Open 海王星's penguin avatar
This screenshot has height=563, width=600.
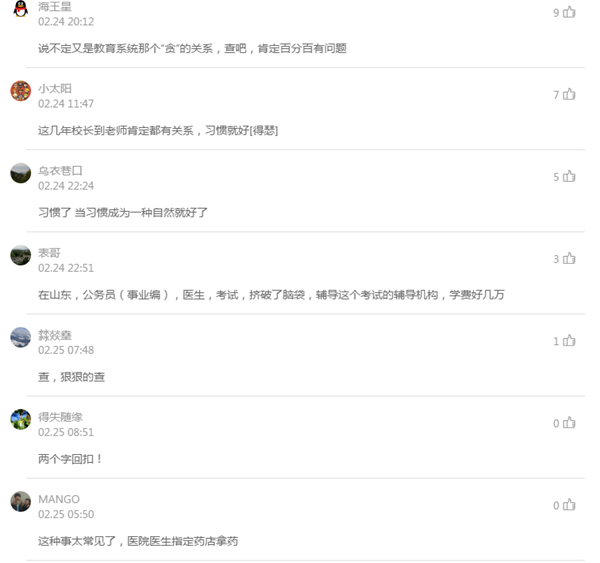pyautogui.click(x=20, y=10)
